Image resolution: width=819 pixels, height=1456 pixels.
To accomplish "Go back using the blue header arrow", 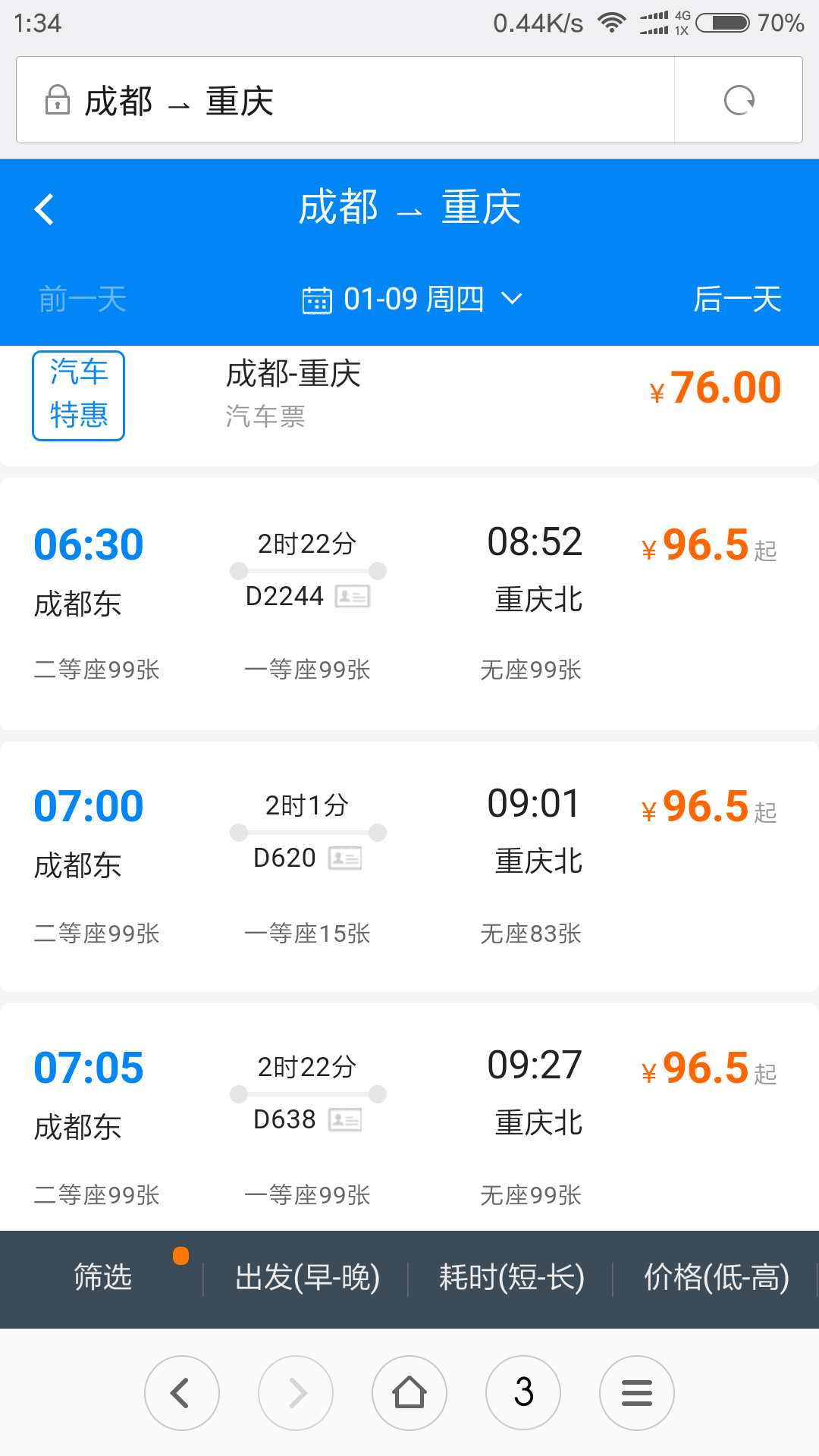I will pyautogui.click(x=45, y=209).
